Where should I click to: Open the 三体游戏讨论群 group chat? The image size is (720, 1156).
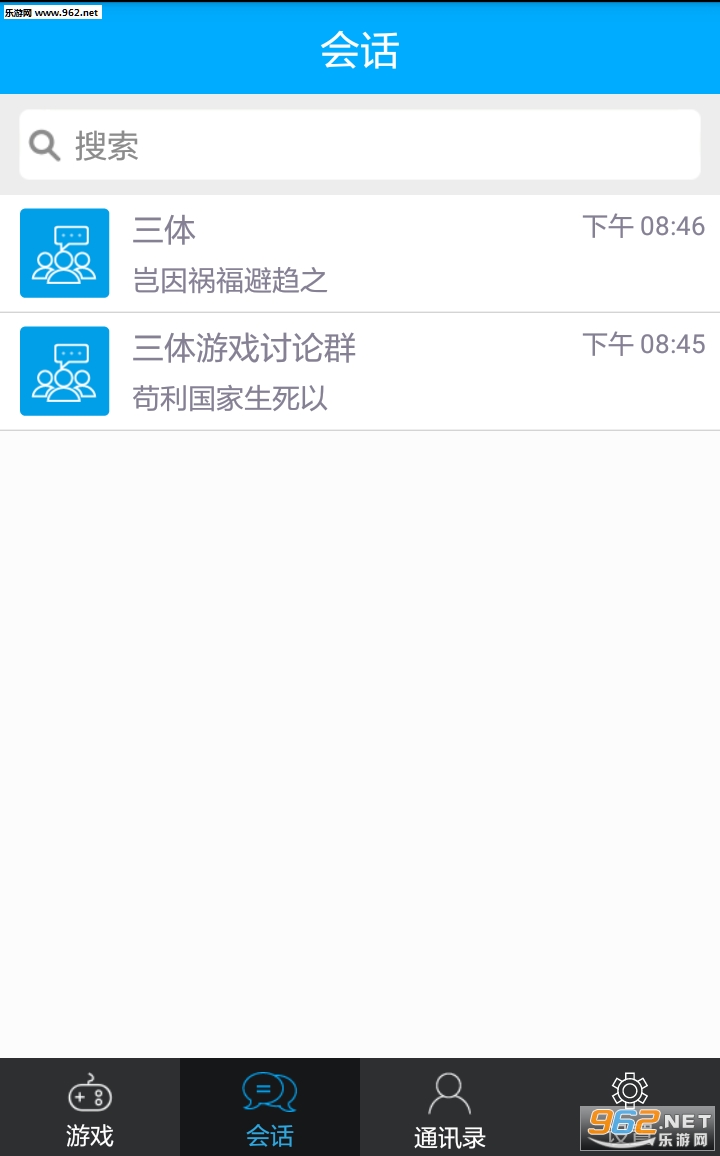point(360,372)
